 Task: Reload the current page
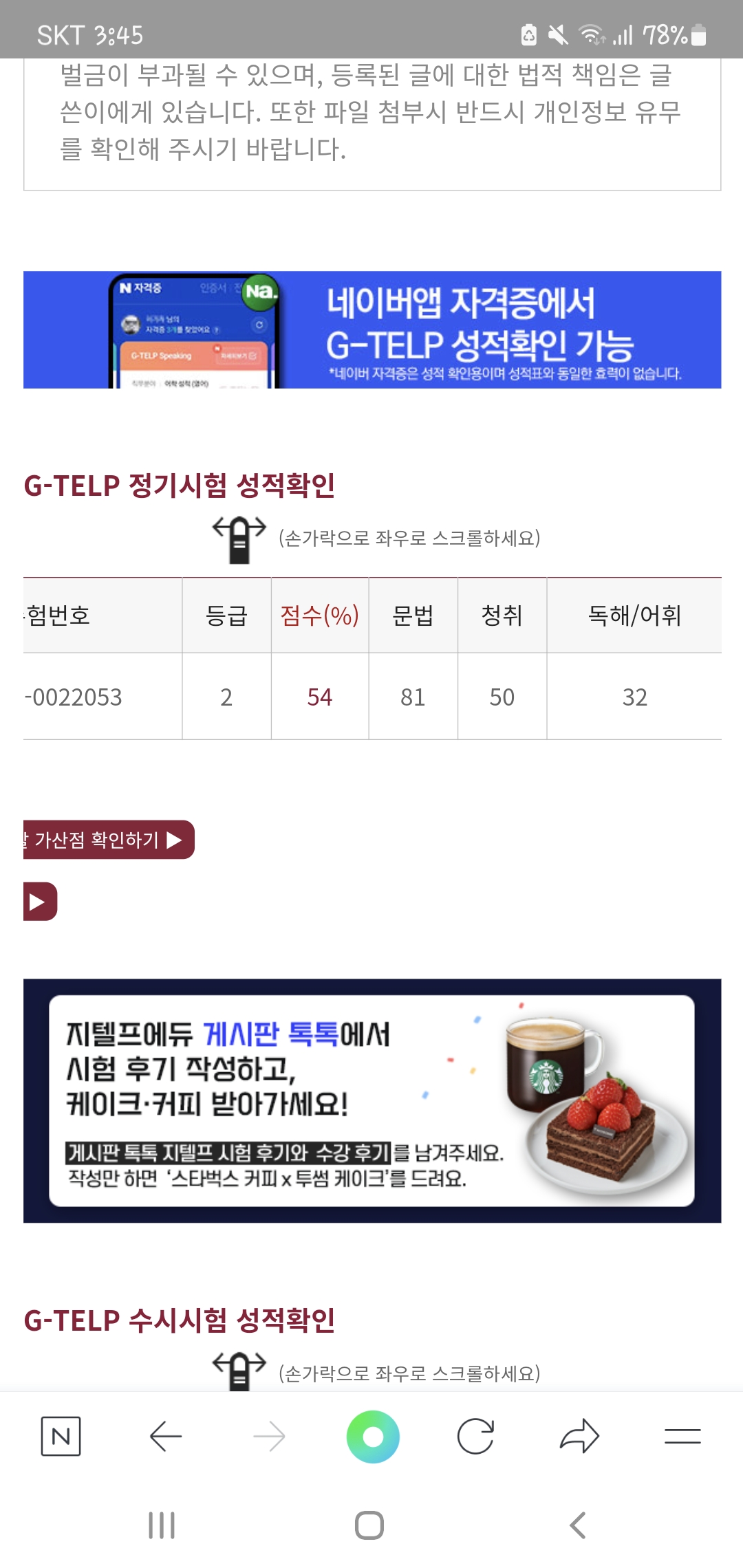[x=475, y=1437]
